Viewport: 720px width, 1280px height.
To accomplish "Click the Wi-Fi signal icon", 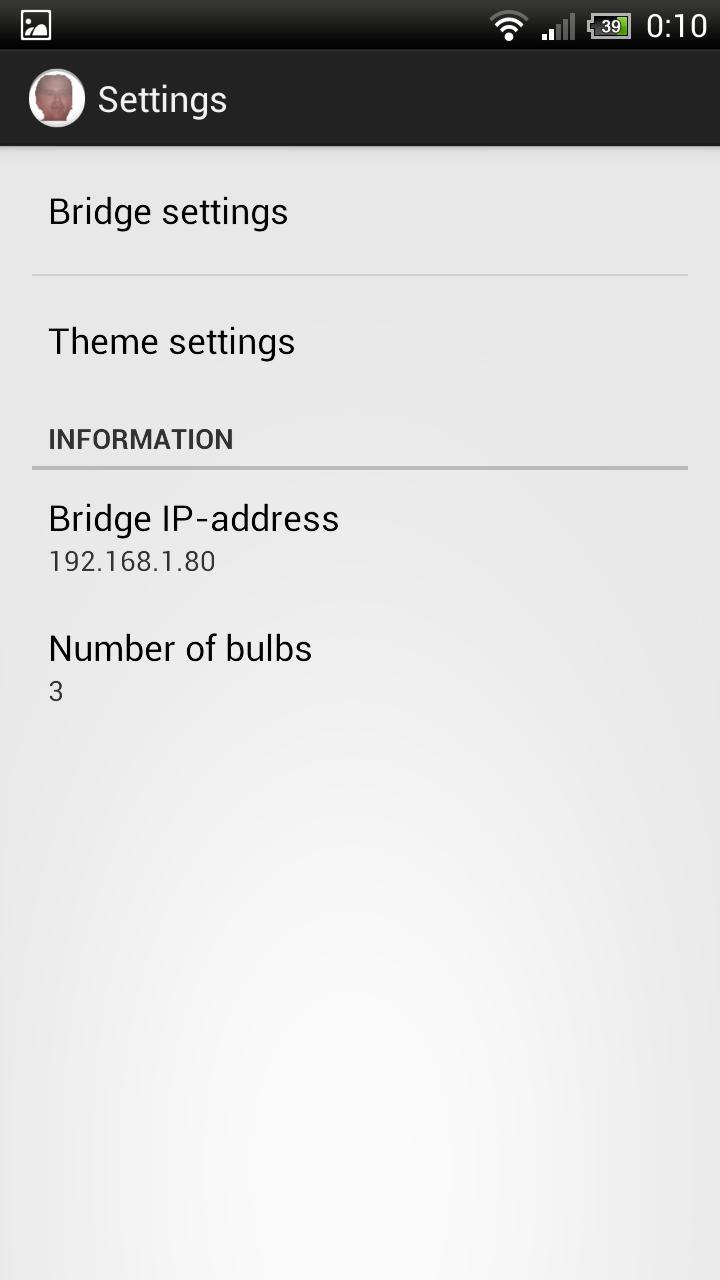I will coord(508,24).
